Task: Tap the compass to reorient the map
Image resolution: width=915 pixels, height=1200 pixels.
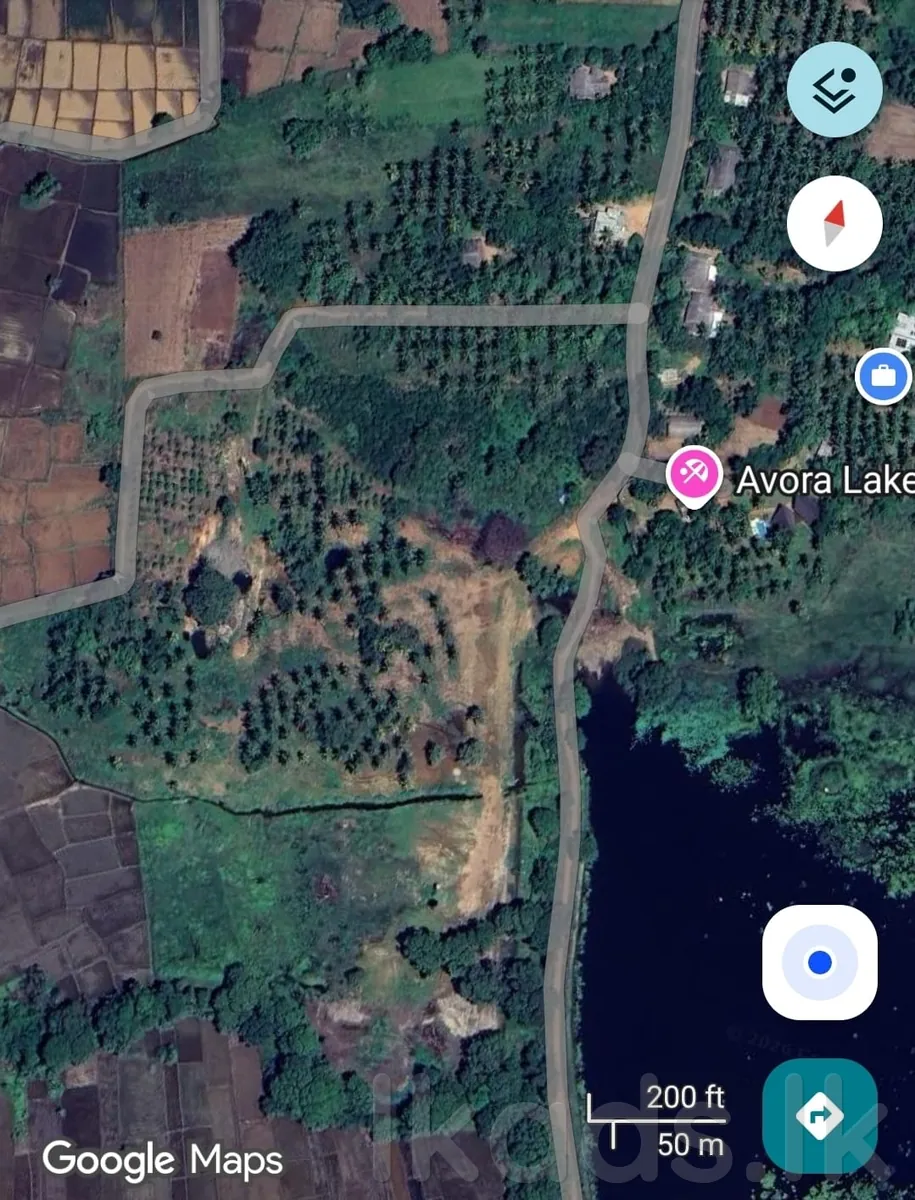Action: pyautogui.click(x=834, y=223)
